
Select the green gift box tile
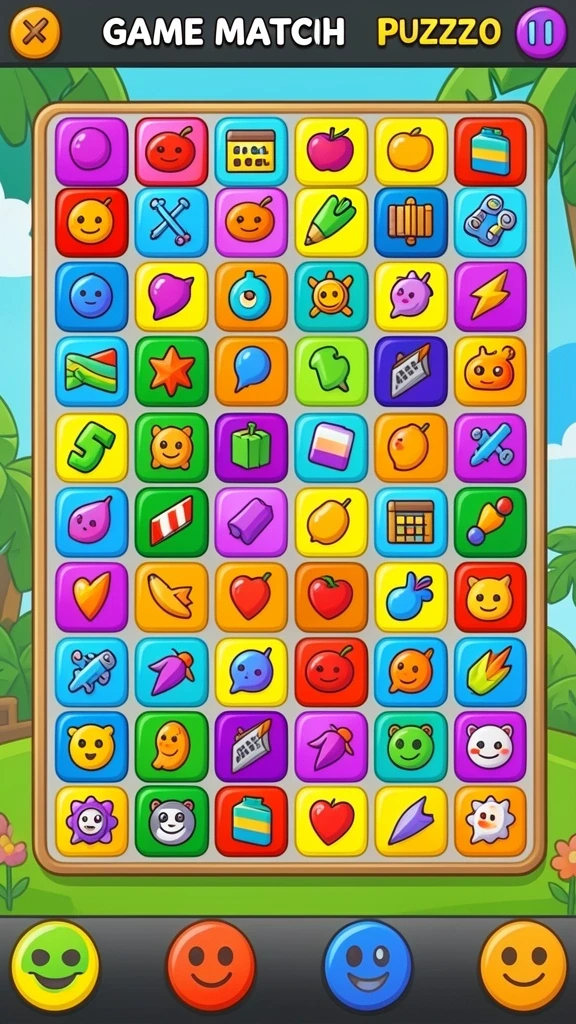251,447
